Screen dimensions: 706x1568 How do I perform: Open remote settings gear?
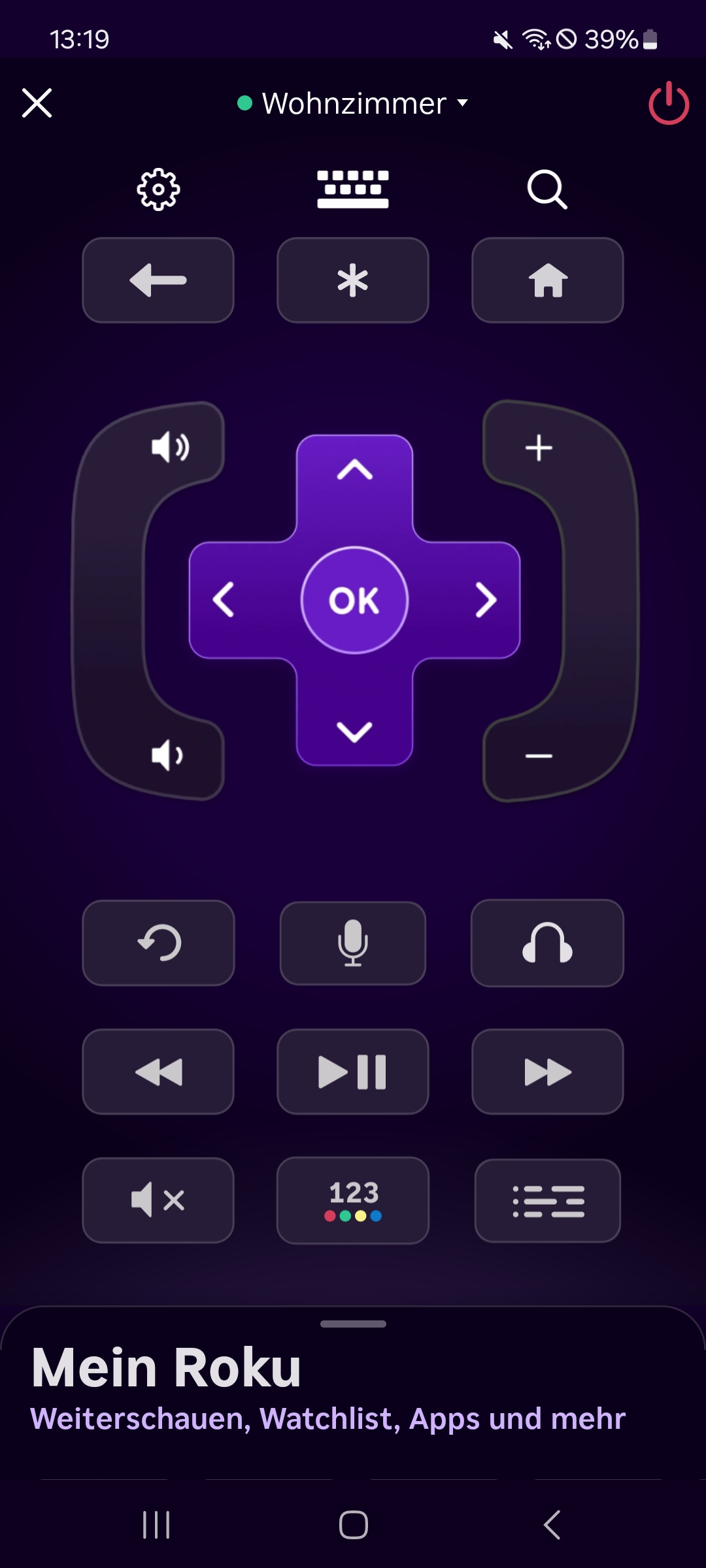point(158,189)
